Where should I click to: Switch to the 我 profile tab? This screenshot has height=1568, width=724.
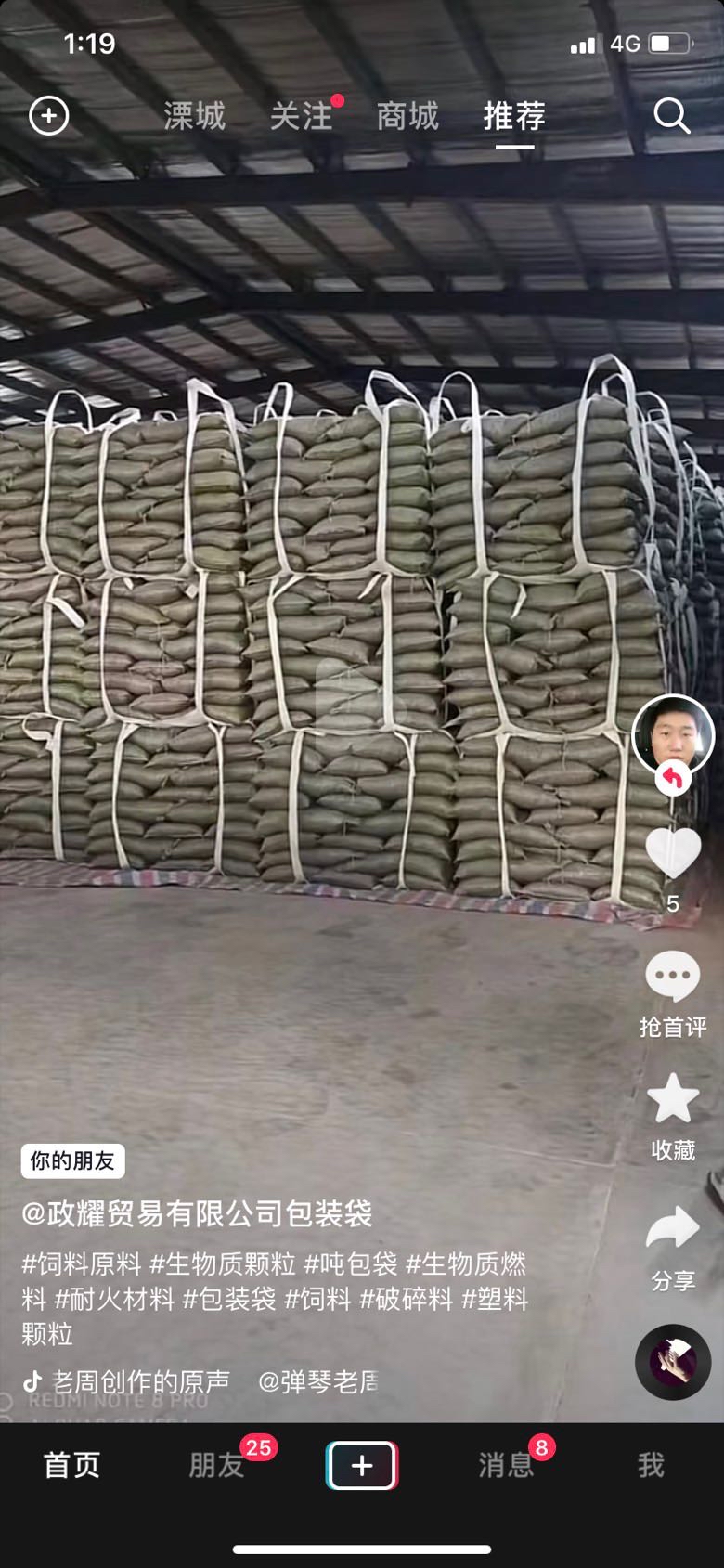(x=652, y=1465)
